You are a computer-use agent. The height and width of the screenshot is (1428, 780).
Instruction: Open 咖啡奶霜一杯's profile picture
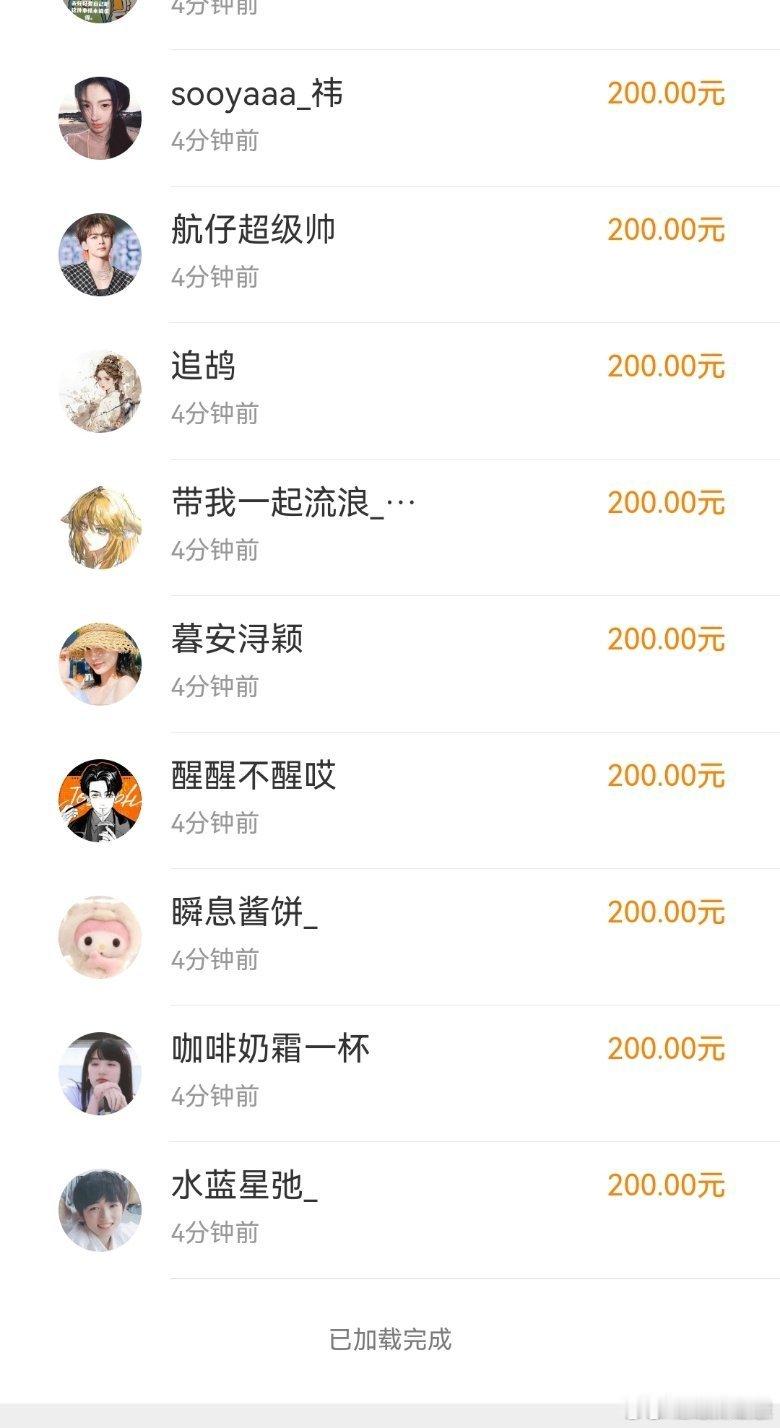click(x=100, y=1072)
